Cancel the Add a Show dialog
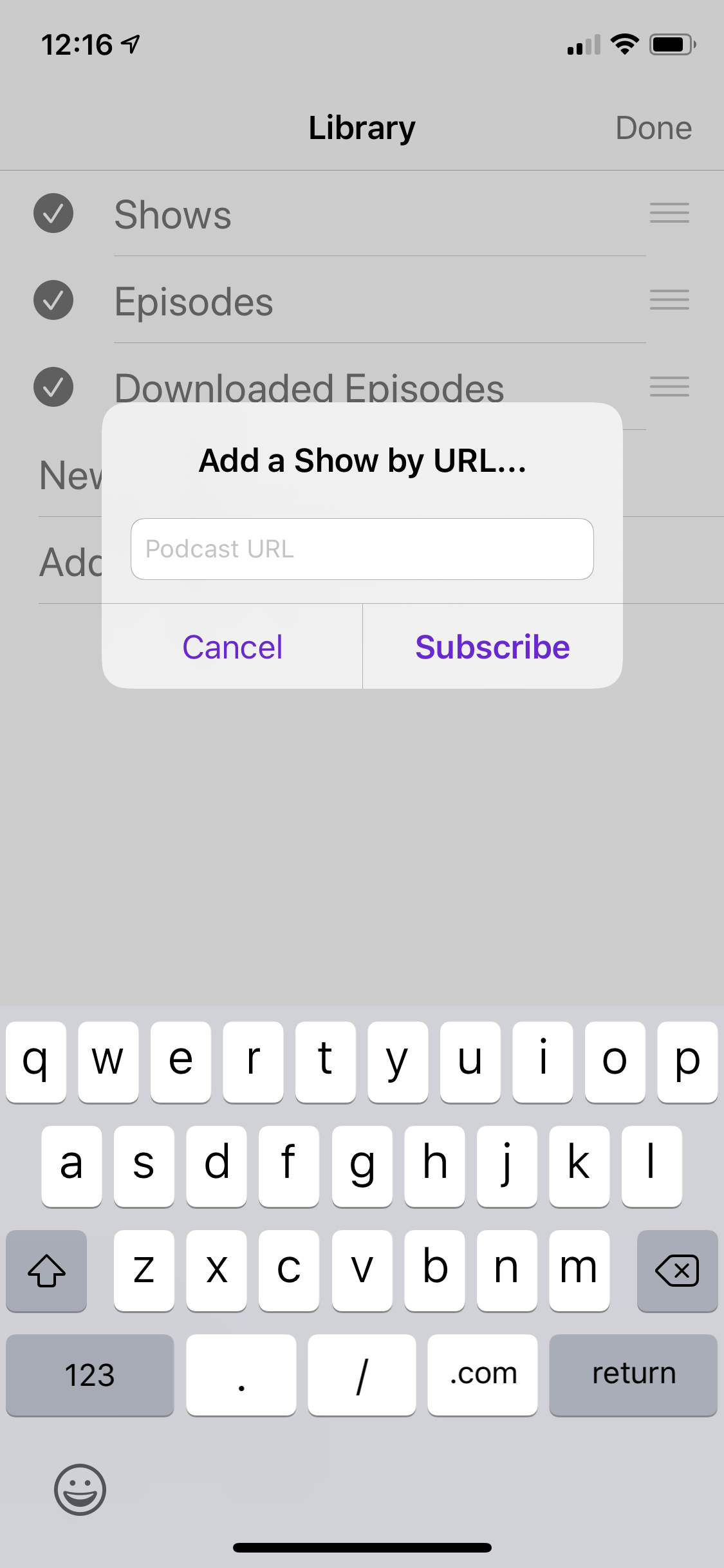This screenshot has height=1568, width=724. pos(232,646)
